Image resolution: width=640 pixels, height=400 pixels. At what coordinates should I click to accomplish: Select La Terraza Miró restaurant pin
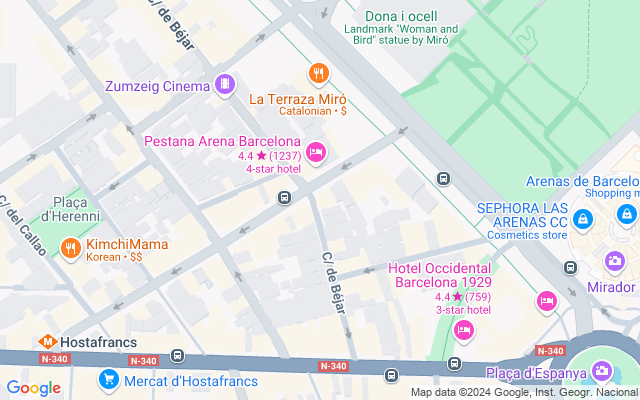click(x=318, y=72)
